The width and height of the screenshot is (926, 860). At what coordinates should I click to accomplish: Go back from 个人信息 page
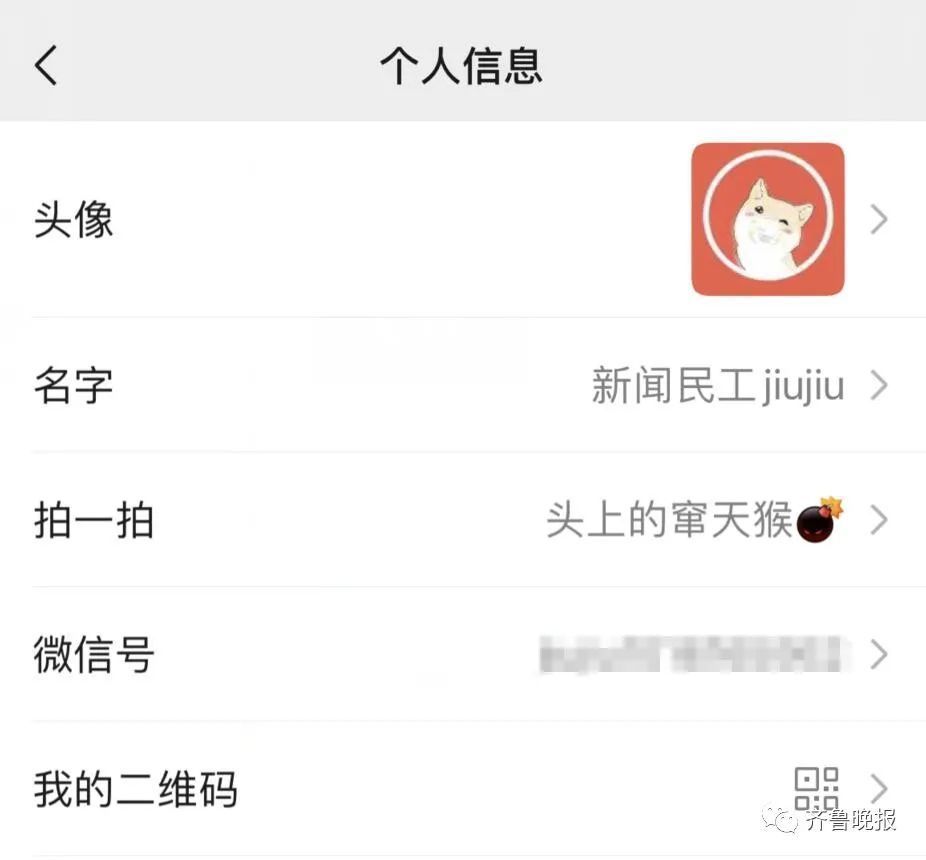(x=46, y=66)
